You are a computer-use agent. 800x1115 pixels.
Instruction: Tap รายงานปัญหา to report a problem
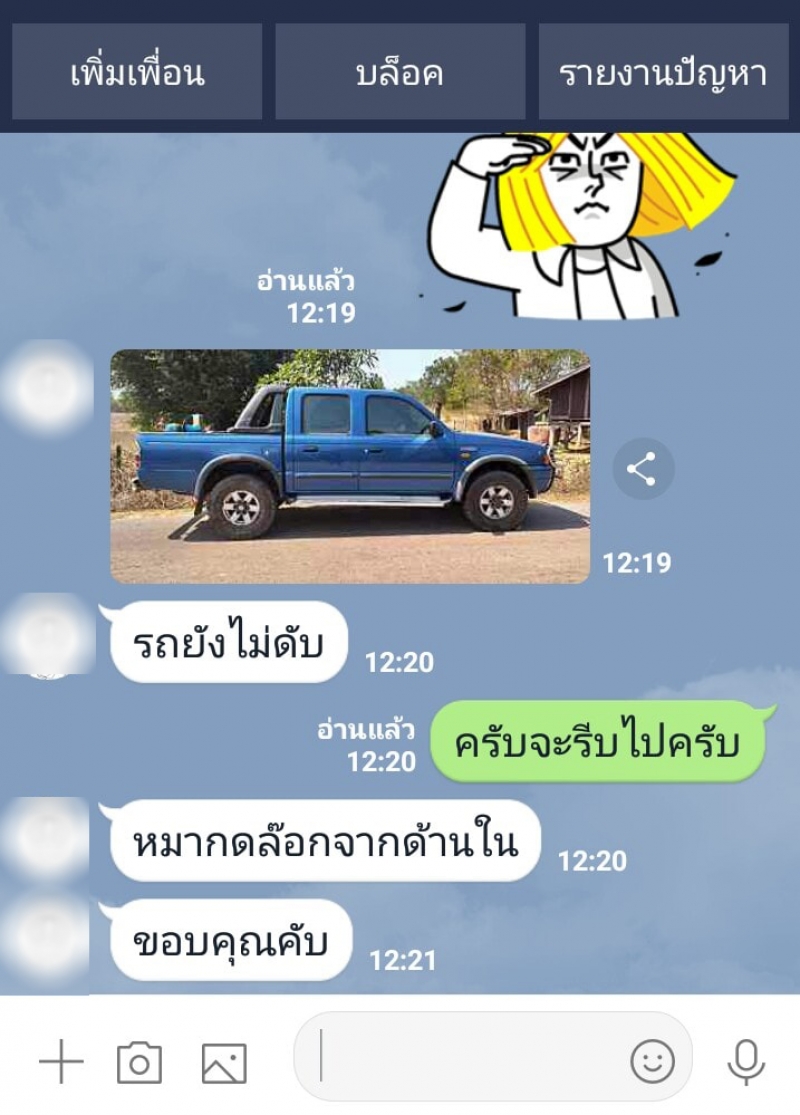coord(663,73)
